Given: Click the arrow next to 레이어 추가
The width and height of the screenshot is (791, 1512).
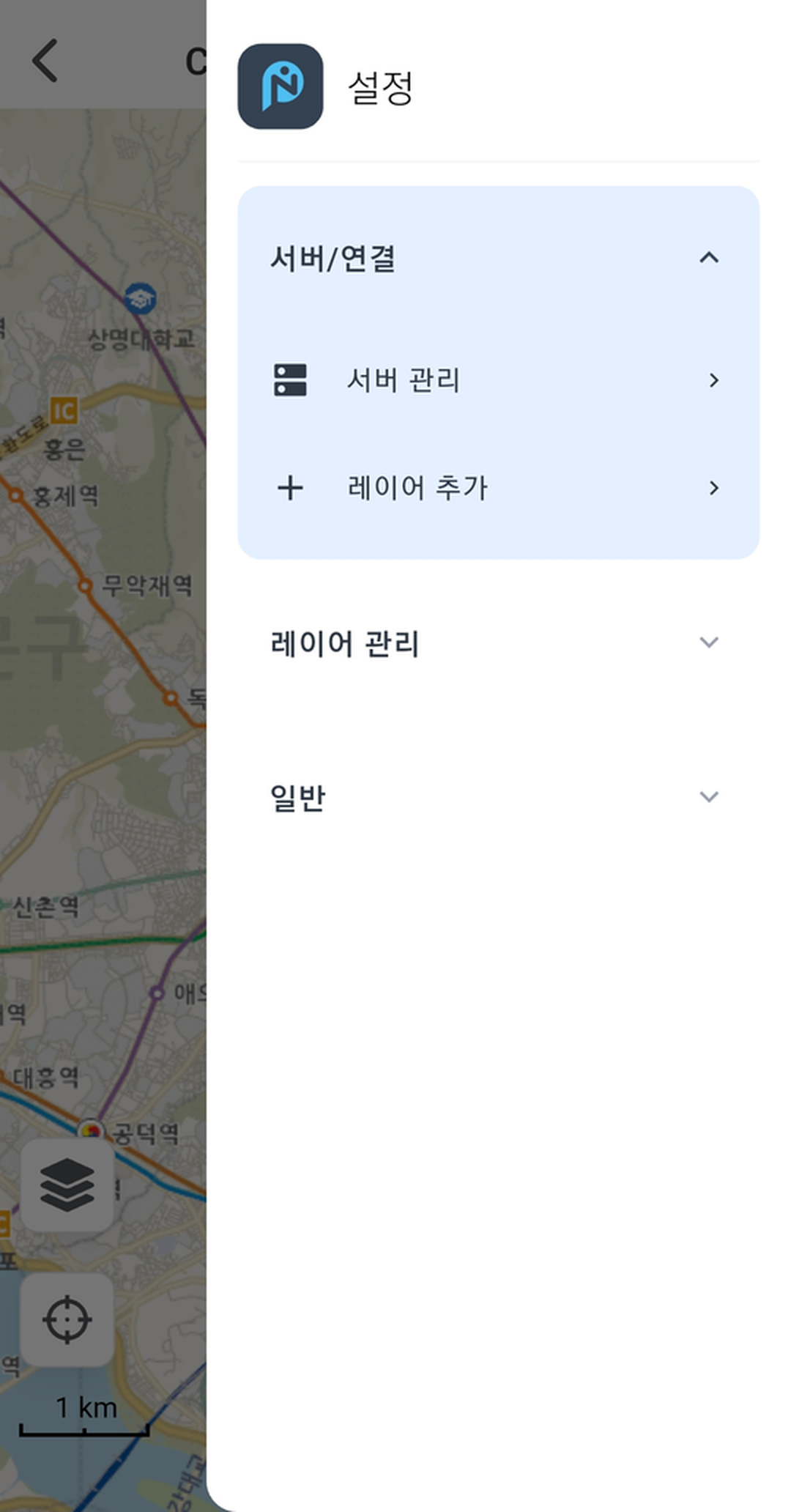Looking at the screenshot, I should tap(714, 488).
